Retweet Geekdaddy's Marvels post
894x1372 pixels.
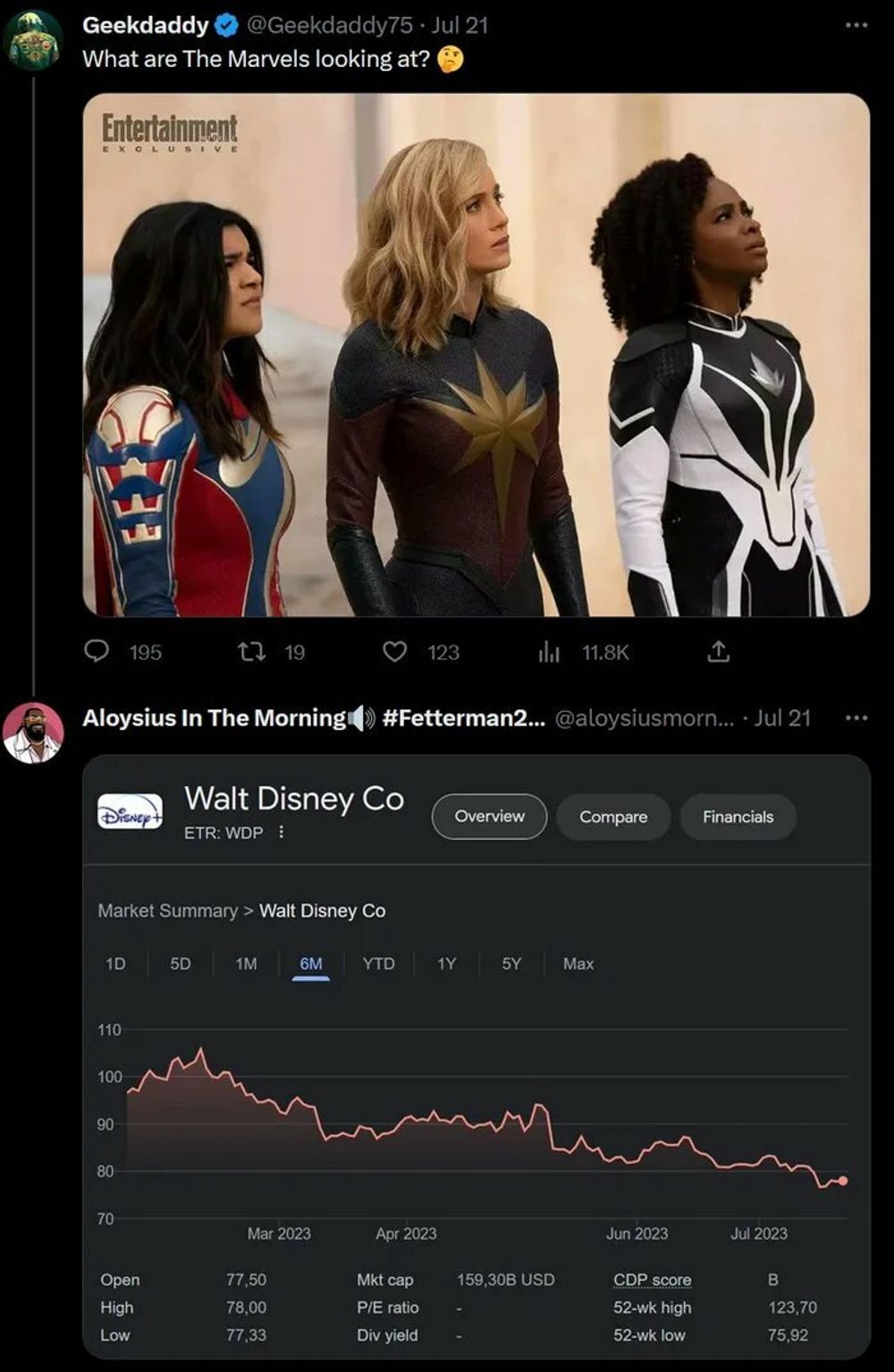[252, 652]
